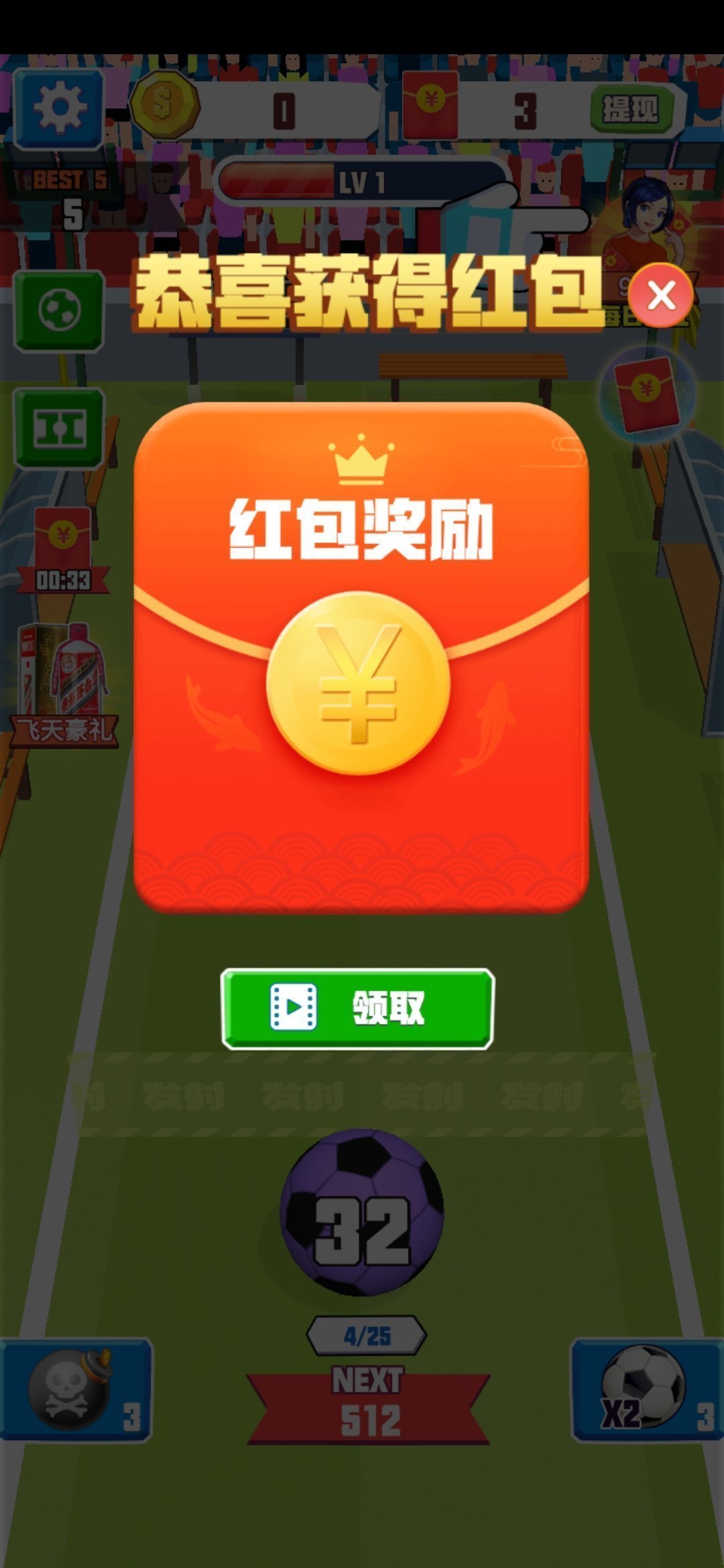Close the red envelope reward popup

point(661,296)
